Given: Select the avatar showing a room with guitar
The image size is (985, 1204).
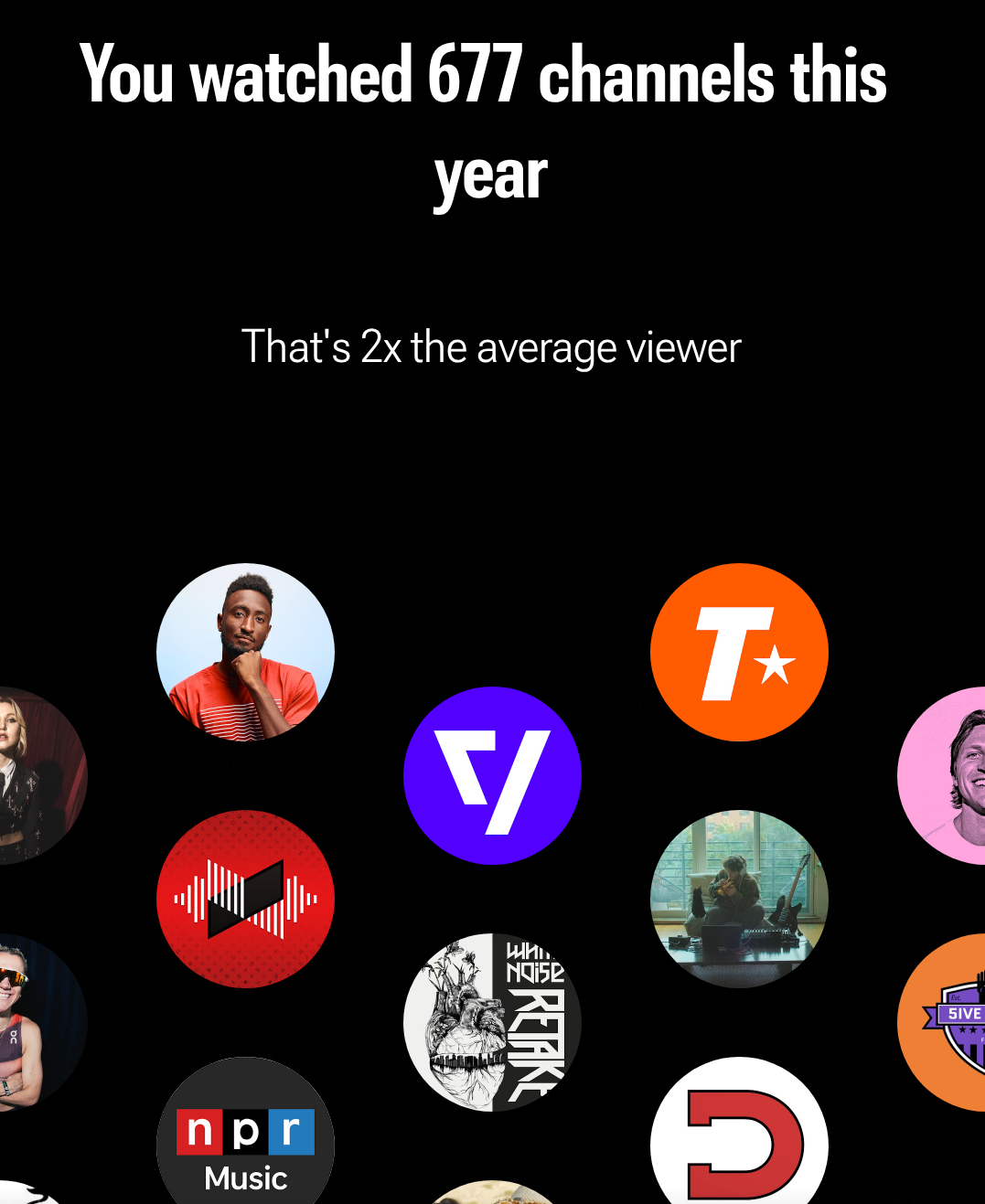Looking at the screenshot, I should [739, 899].
